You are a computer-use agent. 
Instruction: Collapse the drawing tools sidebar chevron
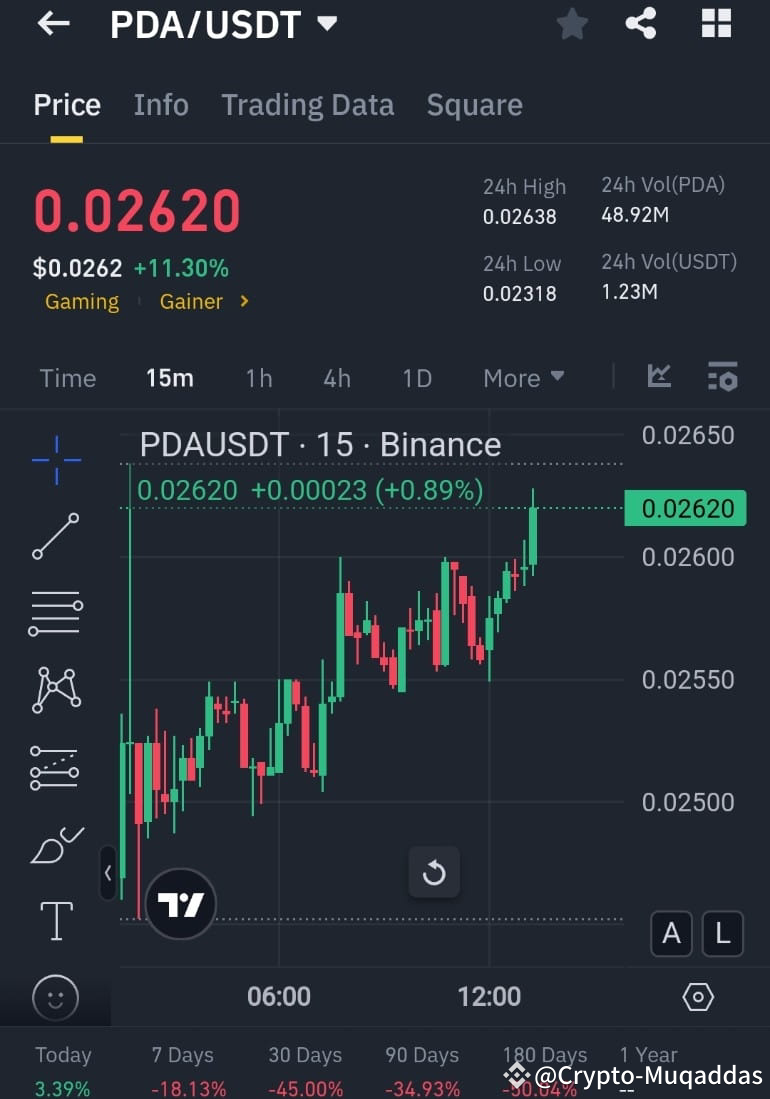[108, 873]
